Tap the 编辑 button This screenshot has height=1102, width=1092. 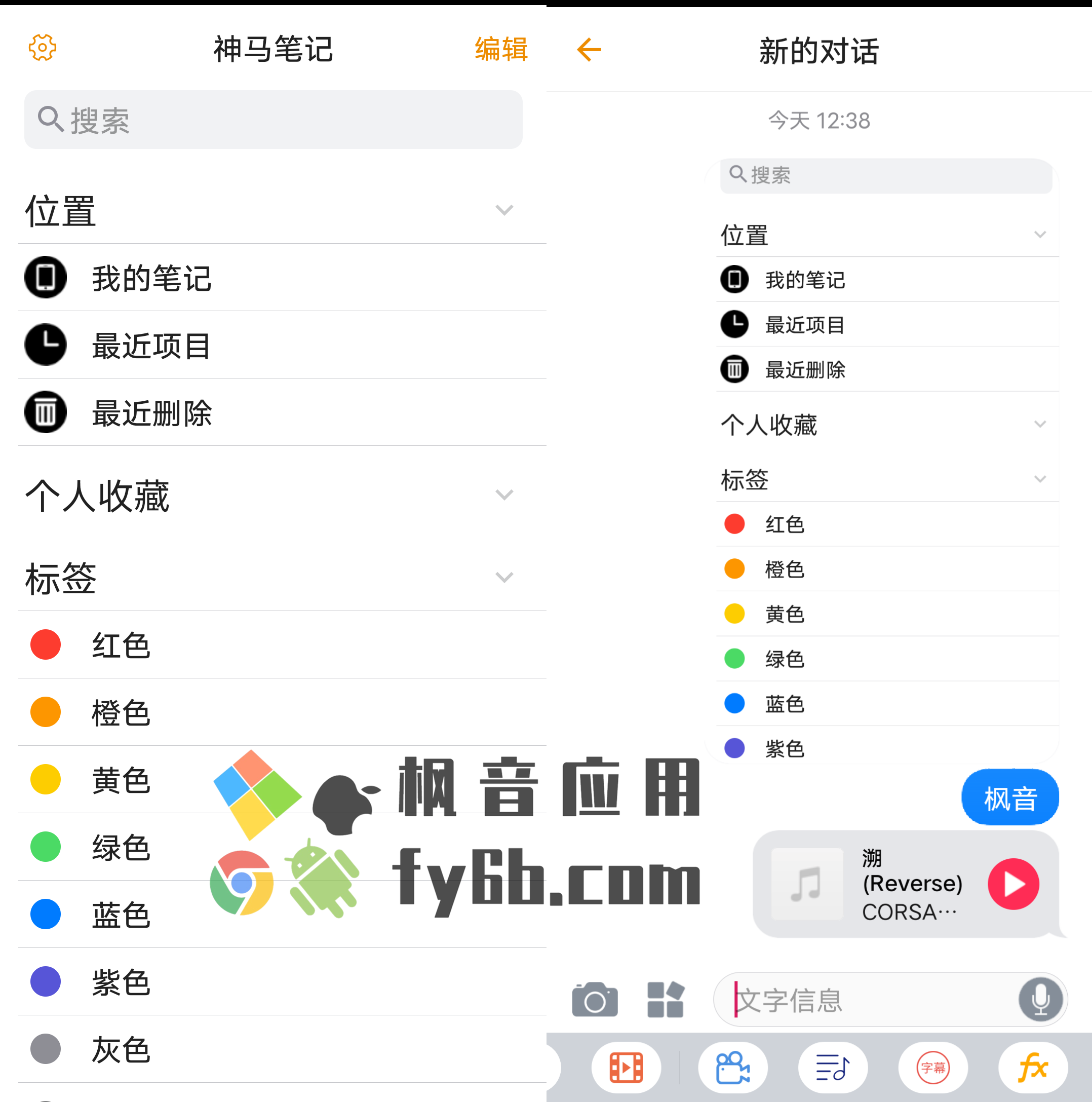point(500,49)
